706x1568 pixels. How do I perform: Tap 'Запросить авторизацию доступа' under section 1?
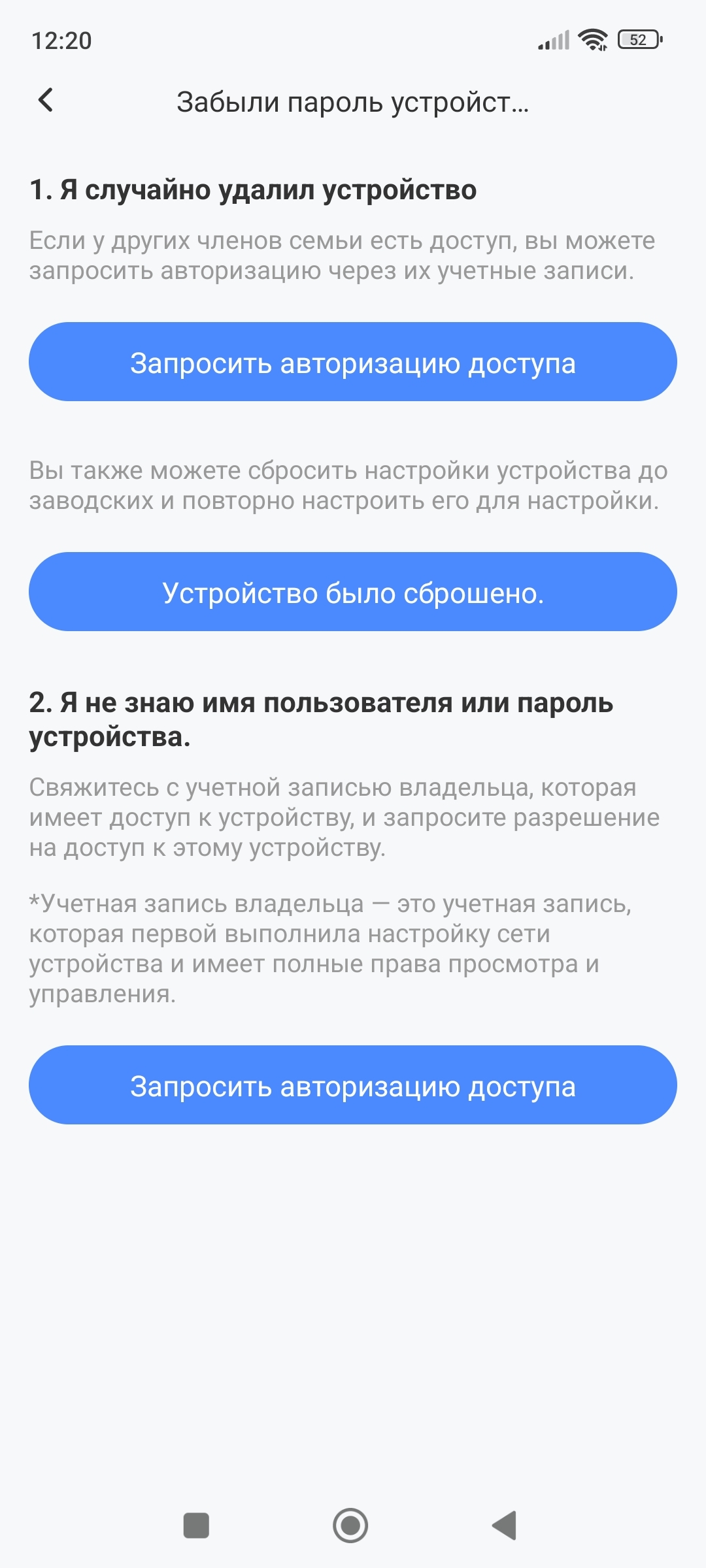(x=353, y=362)
